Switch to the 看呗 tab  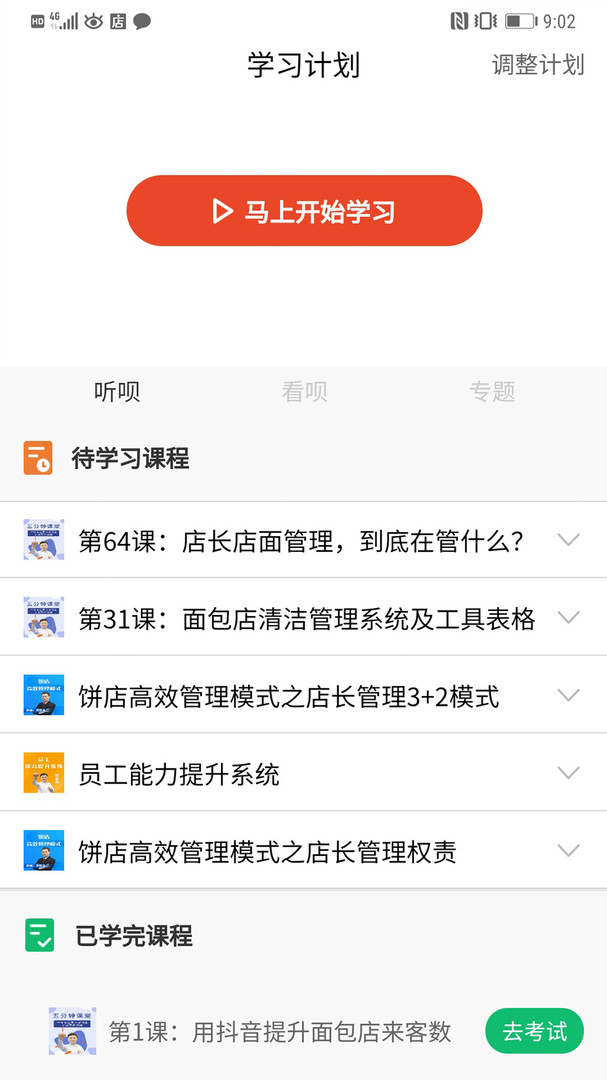304,392
